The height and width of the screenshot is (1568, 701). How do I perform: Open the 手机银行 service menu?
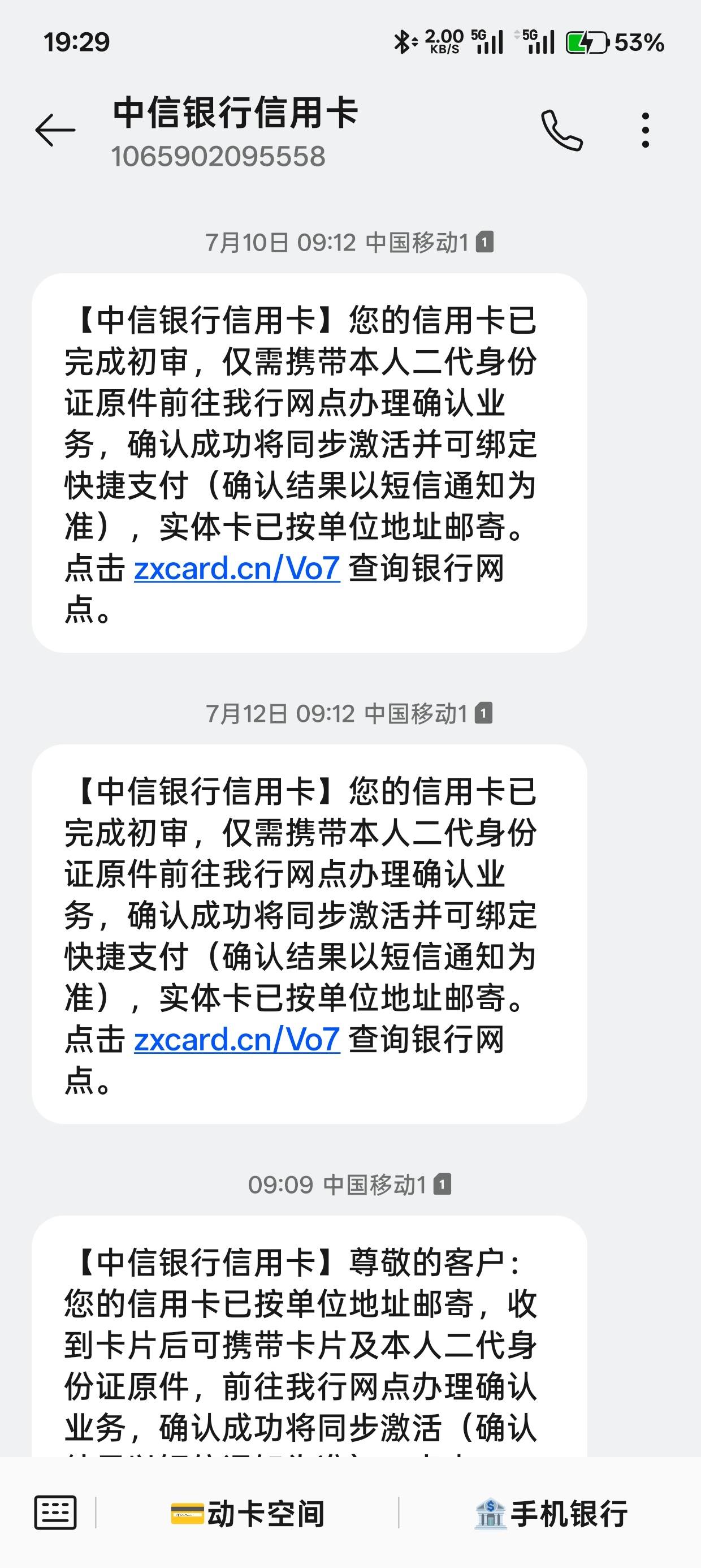click(x=551, y=1513)
